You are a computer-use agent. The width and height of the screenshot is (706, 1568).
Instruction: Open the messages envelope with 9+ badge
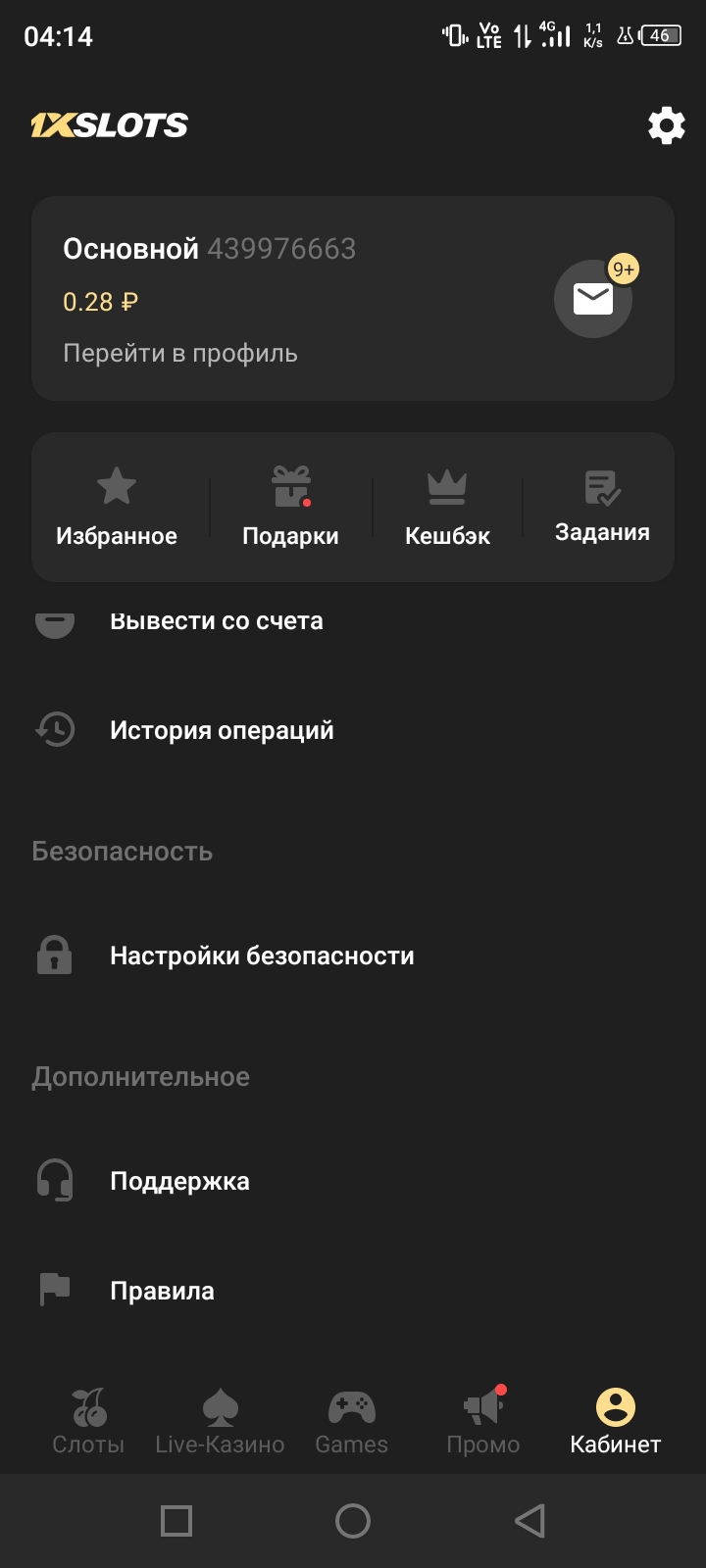coord(593,299)
